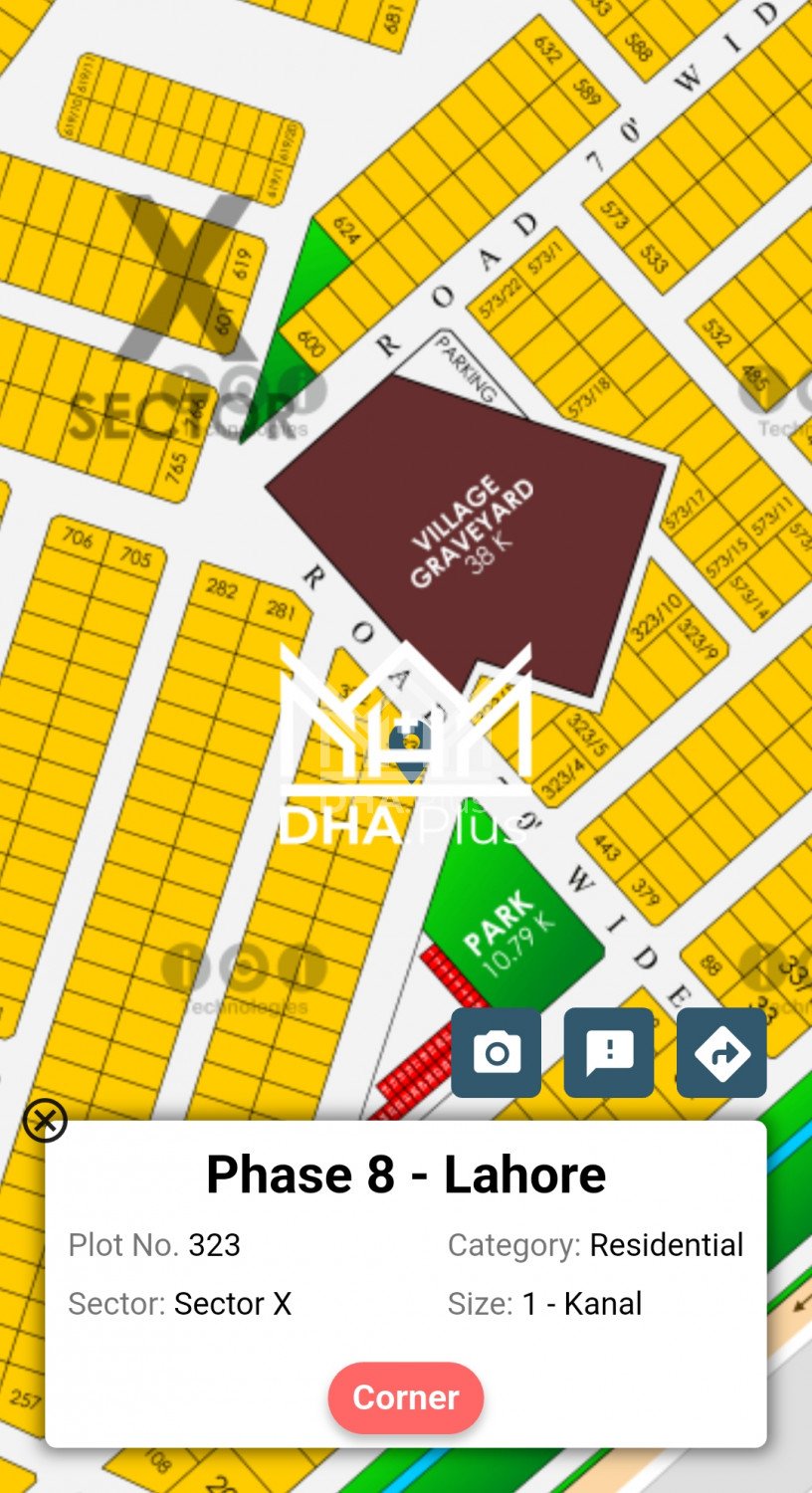This screenshot has width=812, height=1493.
Task: Report an issue with the alert chat icon
Action: click(609, 1052)
